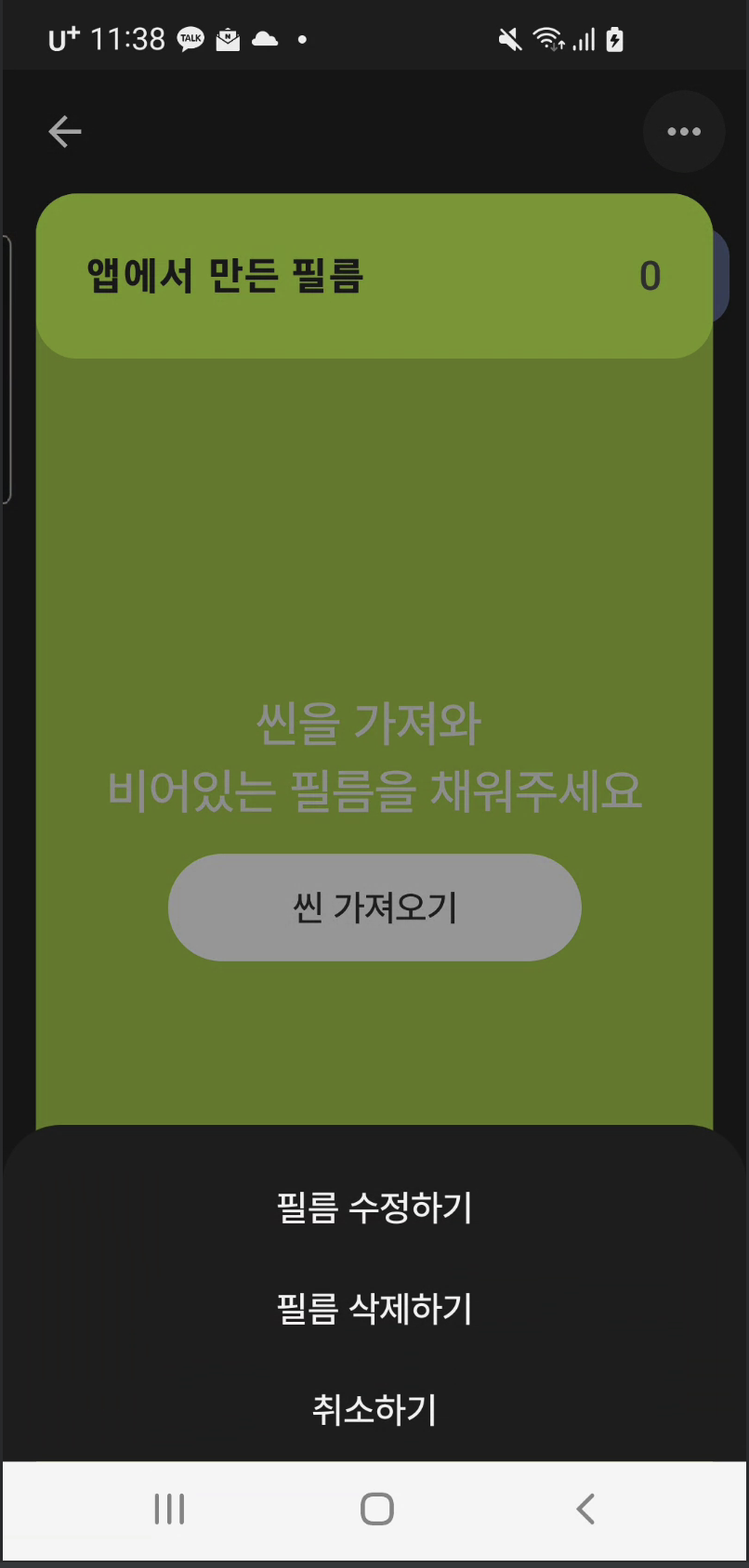Dismiss the sheet with 취소하기

coord(374,1410)
